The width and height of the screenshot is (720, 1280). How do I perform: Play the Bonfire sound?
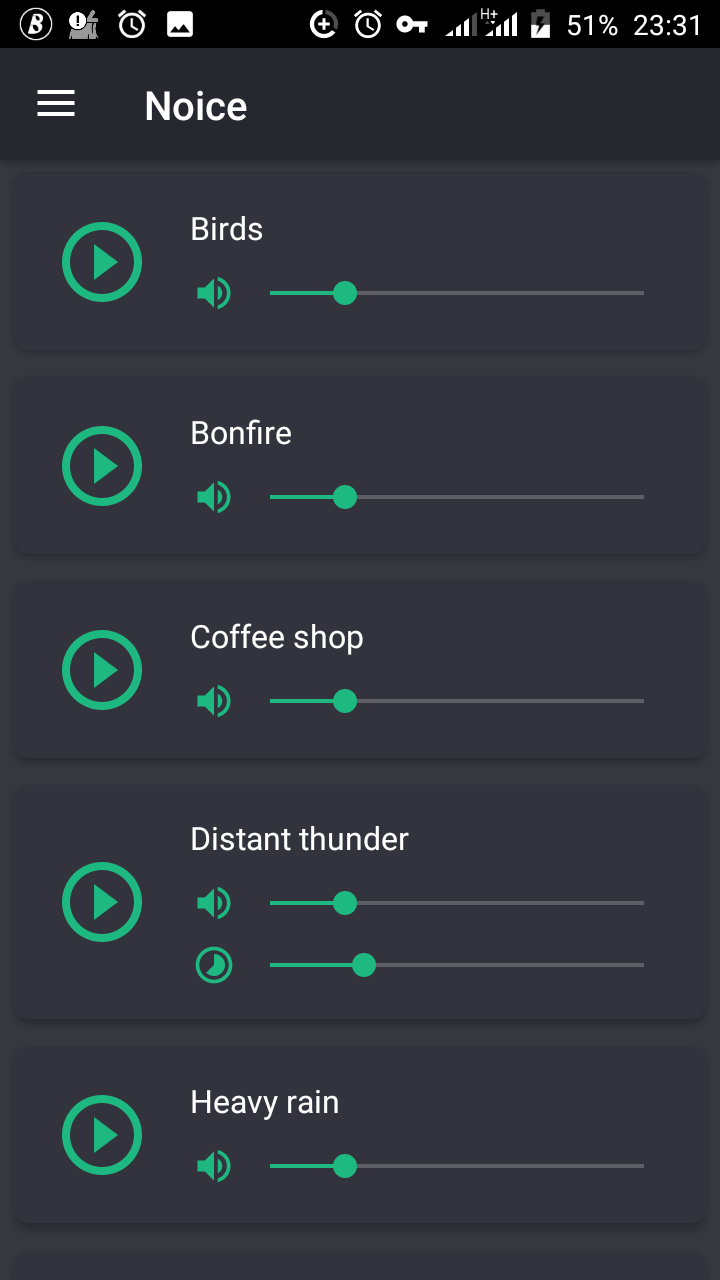click(102, 466)
